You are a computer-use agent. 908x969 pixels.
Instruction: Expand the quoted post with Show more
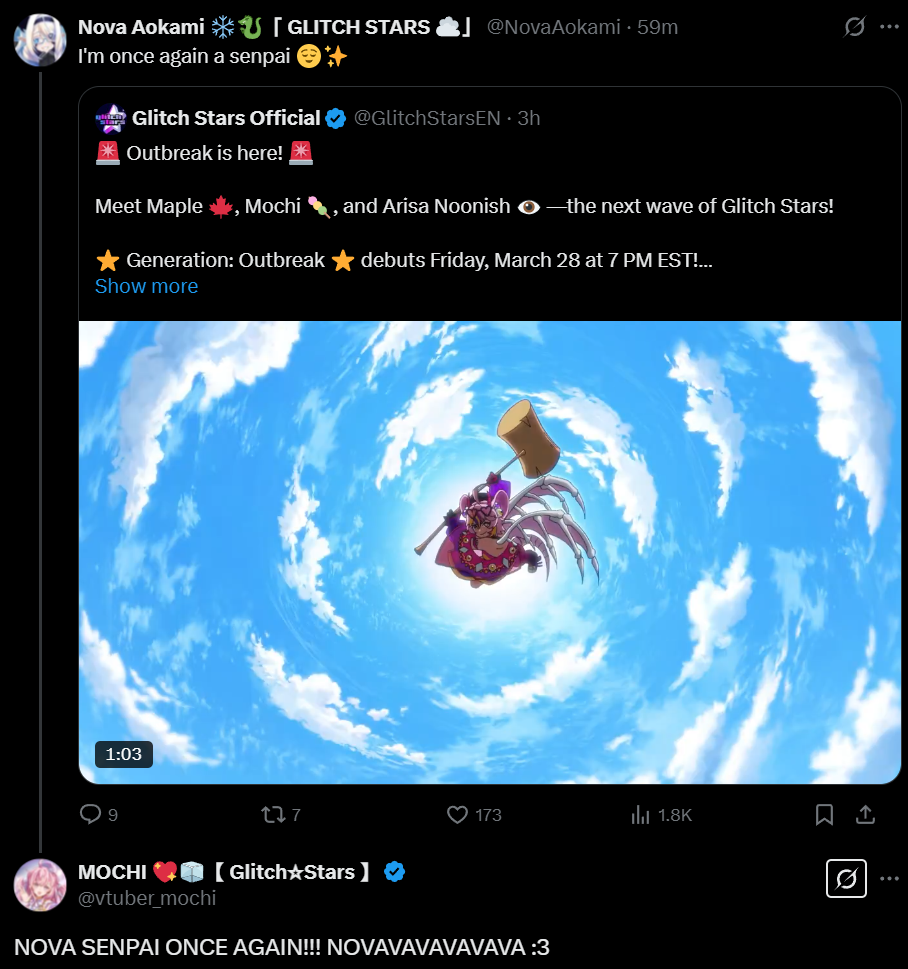pyautogui.click(x=146, y=286)
